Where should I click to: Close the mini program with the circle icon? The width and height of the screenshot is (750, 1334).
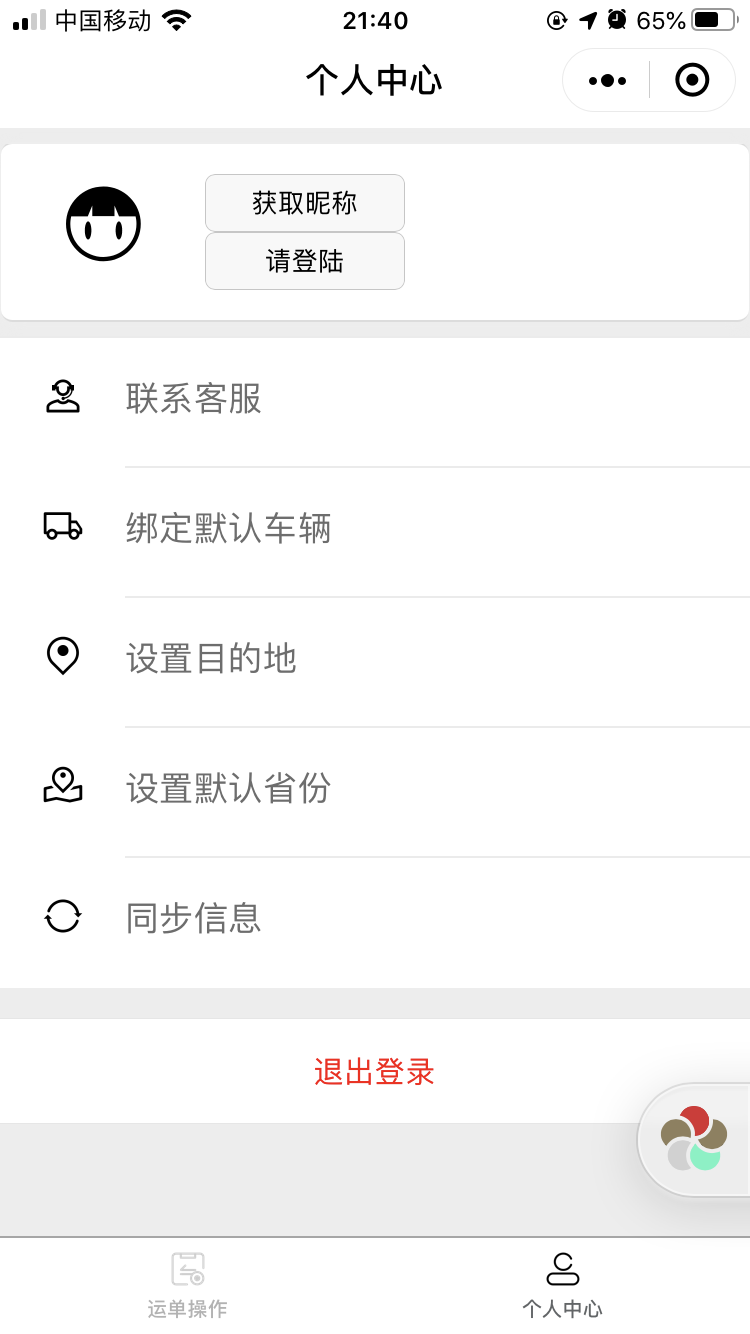tap(692, 80)
